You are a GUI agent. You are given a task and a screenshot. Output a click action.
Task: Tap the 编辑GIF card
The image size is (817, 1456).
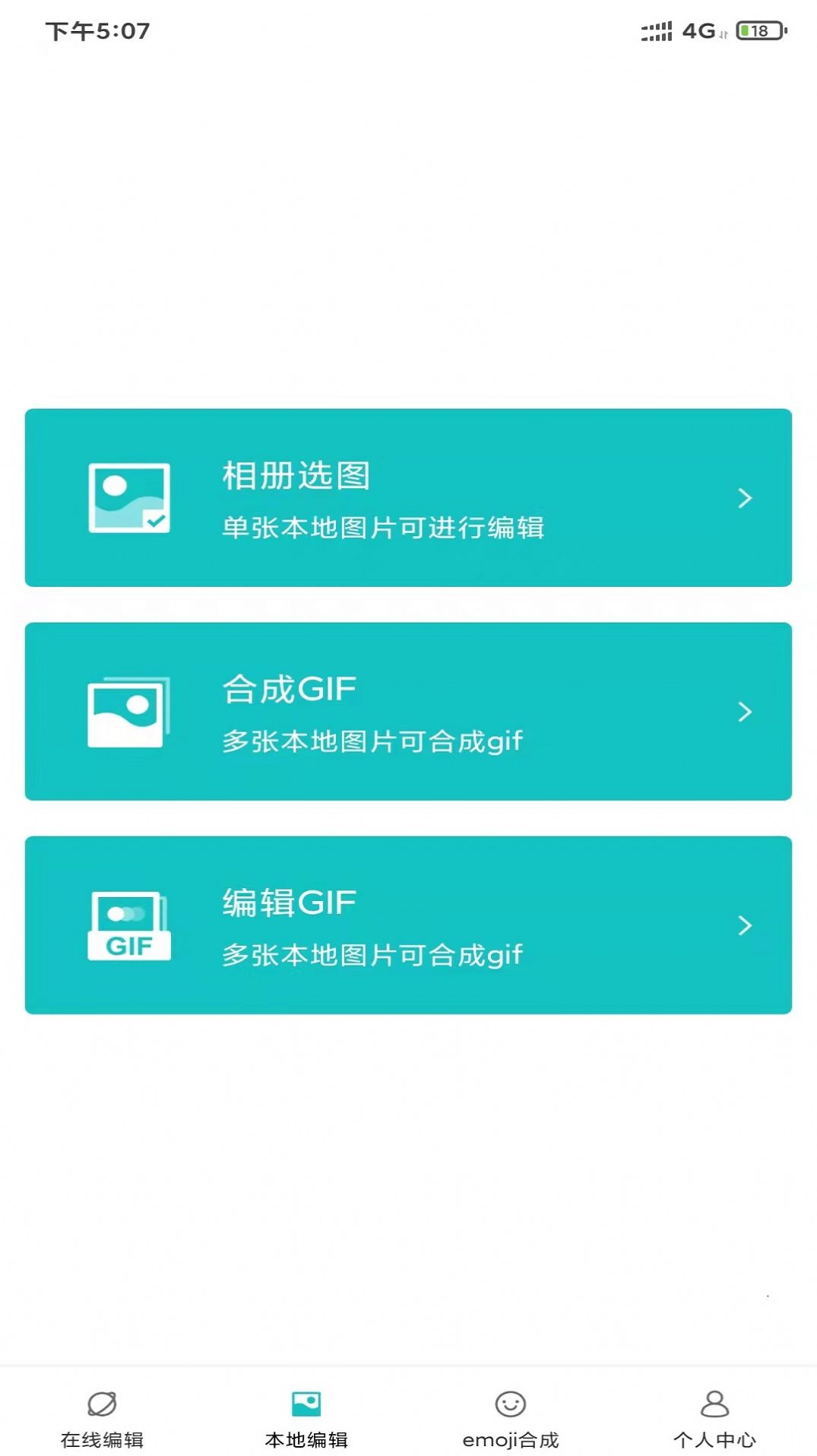click(408, 927)
